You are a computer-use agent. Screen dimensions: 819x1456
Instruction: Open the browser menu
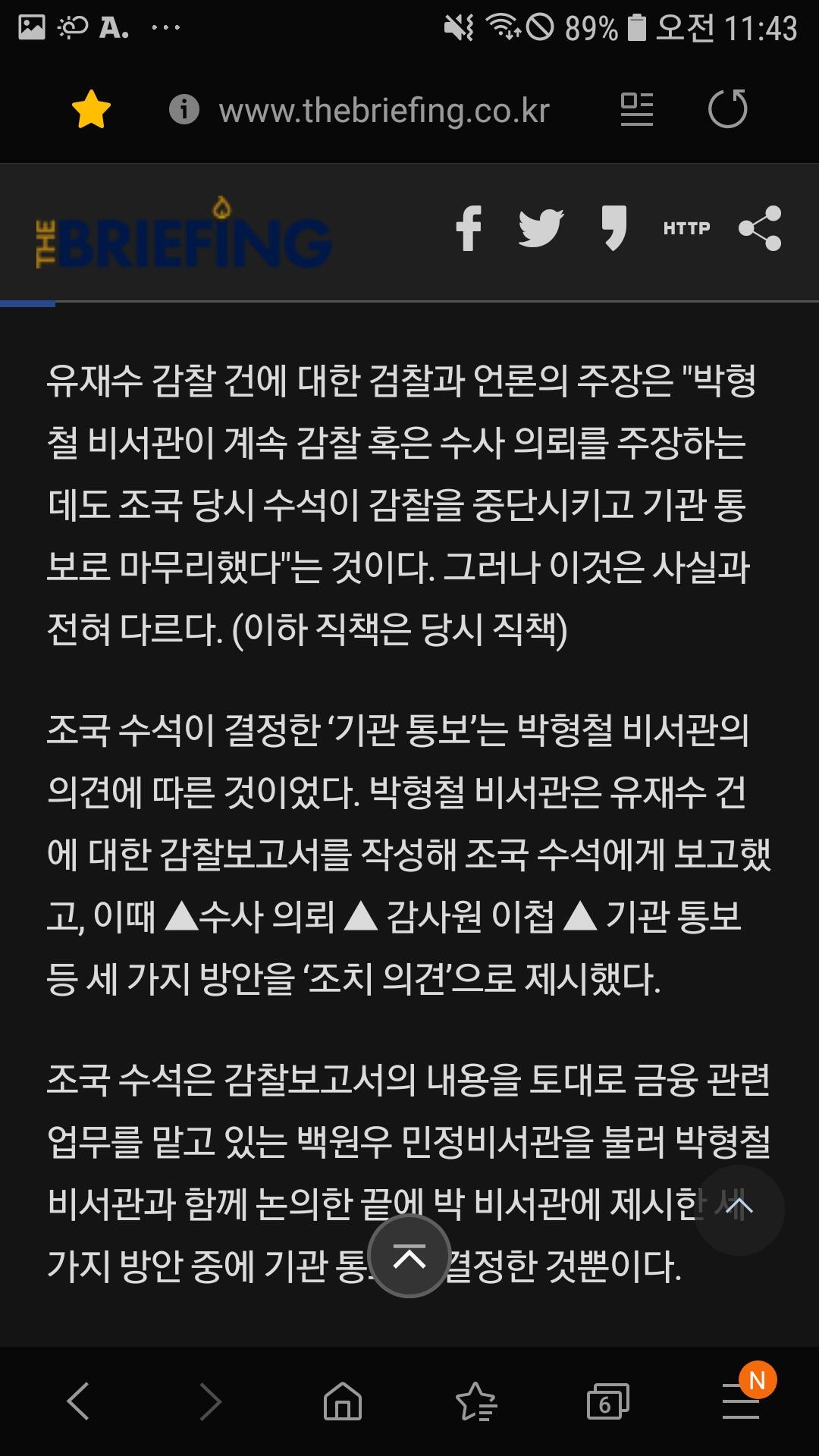(741, 1401)
